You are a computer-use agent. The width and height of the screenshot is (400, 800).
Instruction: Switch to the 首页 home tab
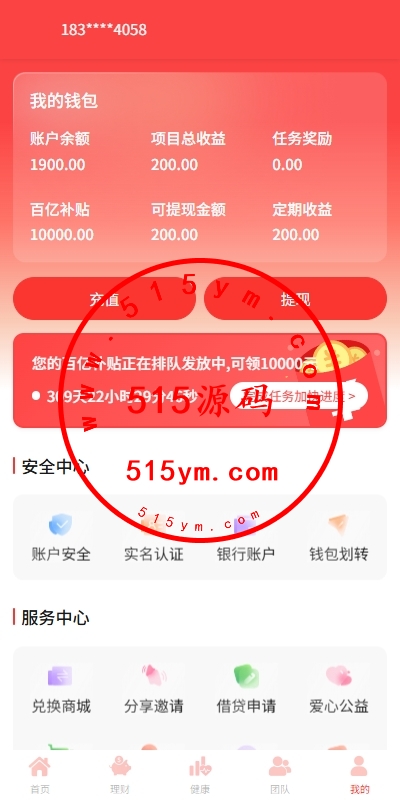[40, 775]
